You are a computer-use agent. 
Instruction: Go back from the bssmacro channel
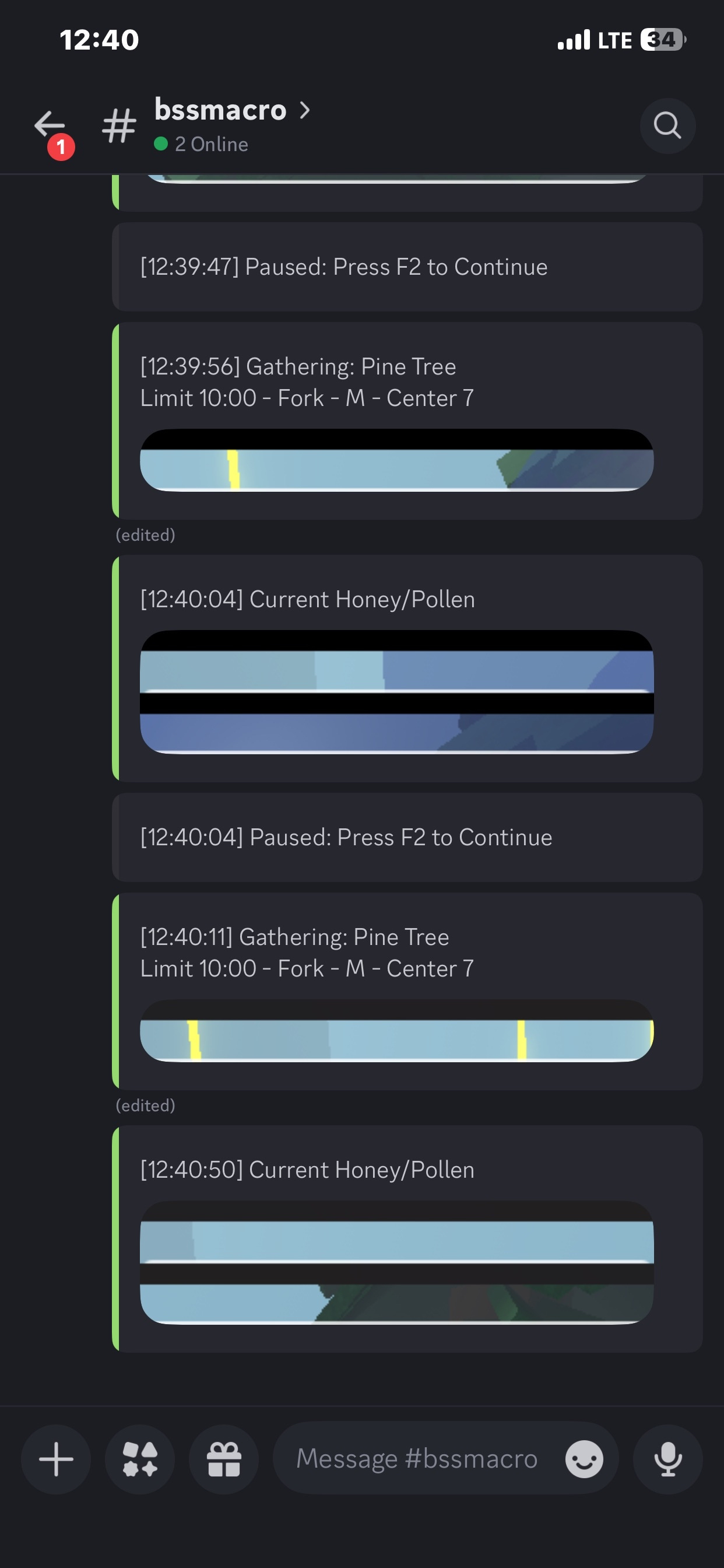point(50,125)
